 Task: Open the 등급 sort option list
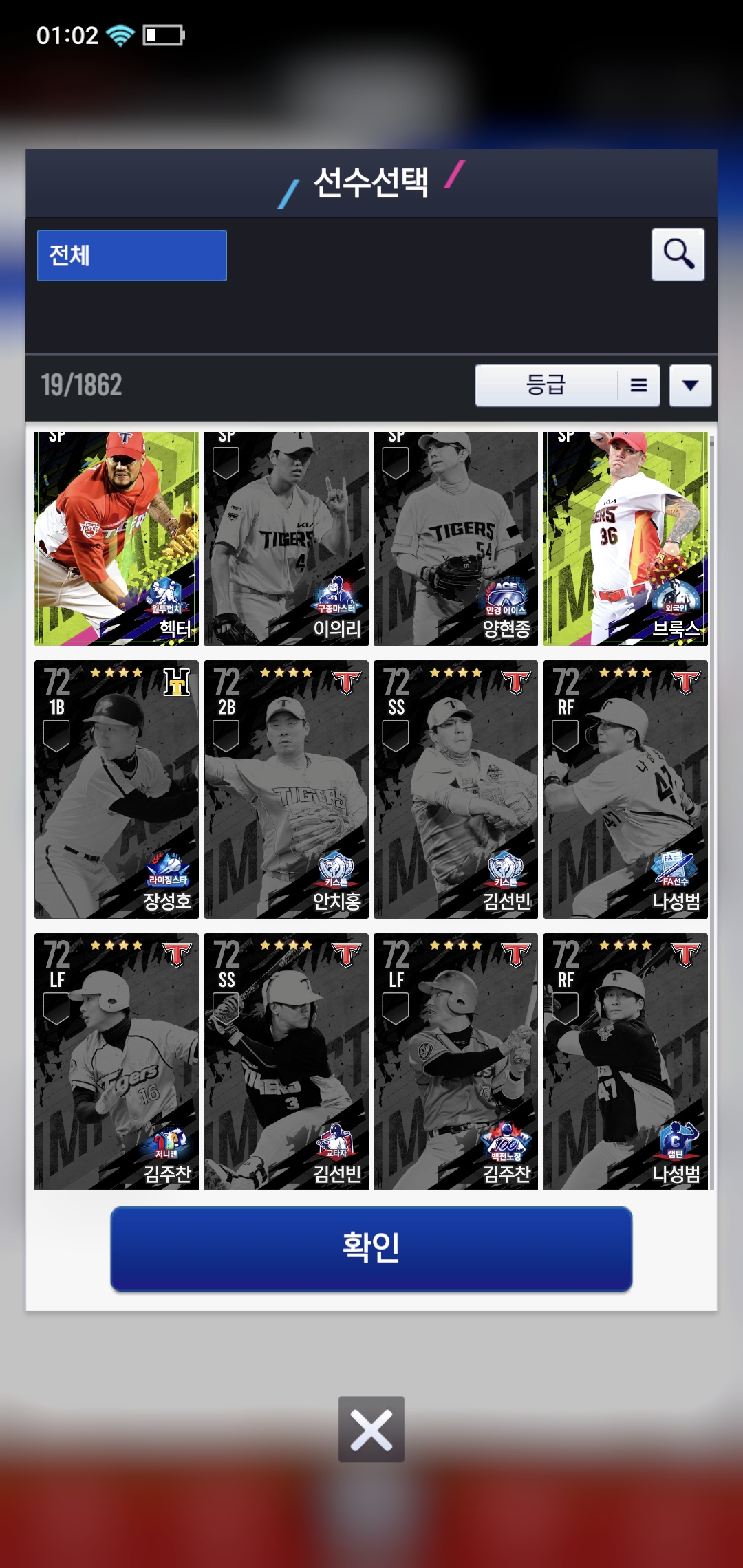(x=566, y=385)
